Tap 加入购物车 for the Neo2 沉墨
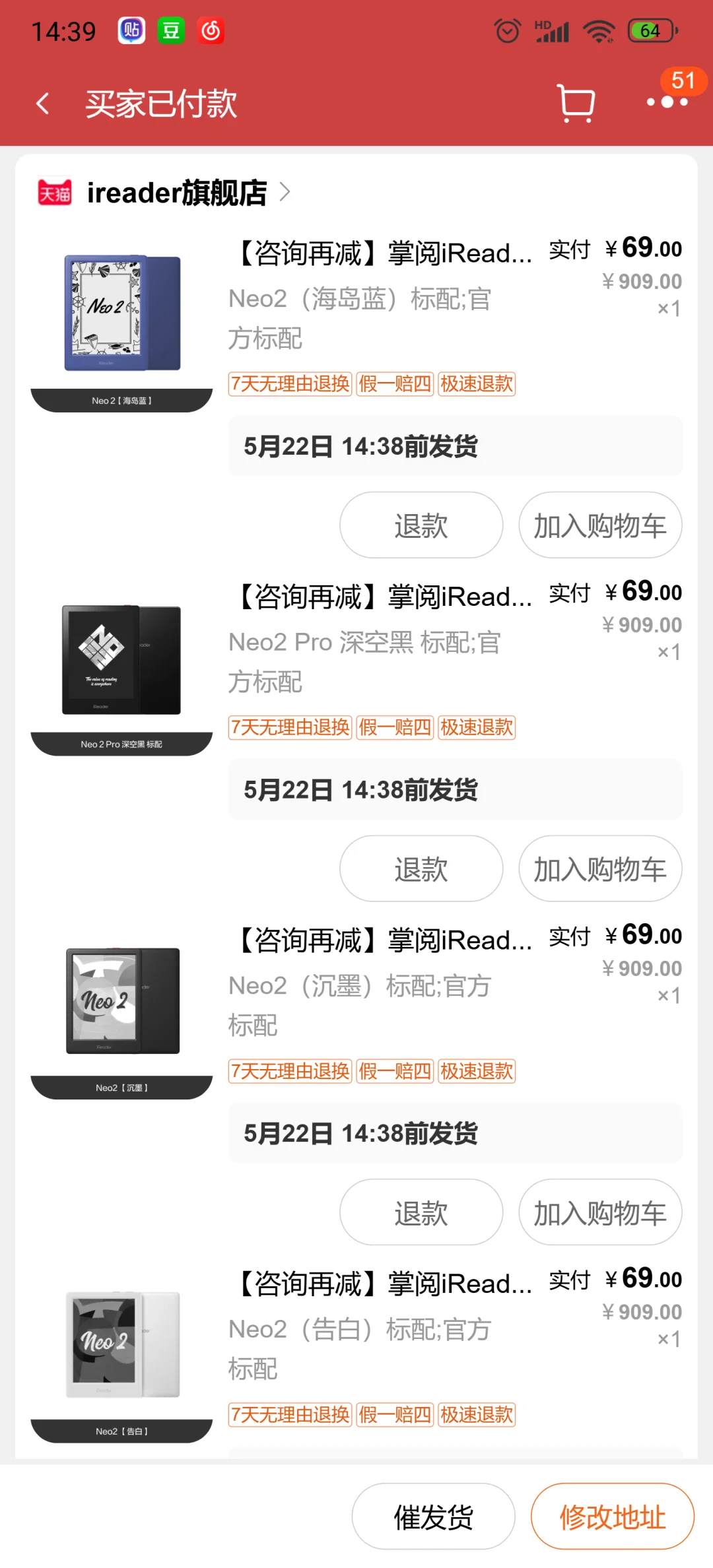This screenshot has width=713, height=1568. 599,1212
